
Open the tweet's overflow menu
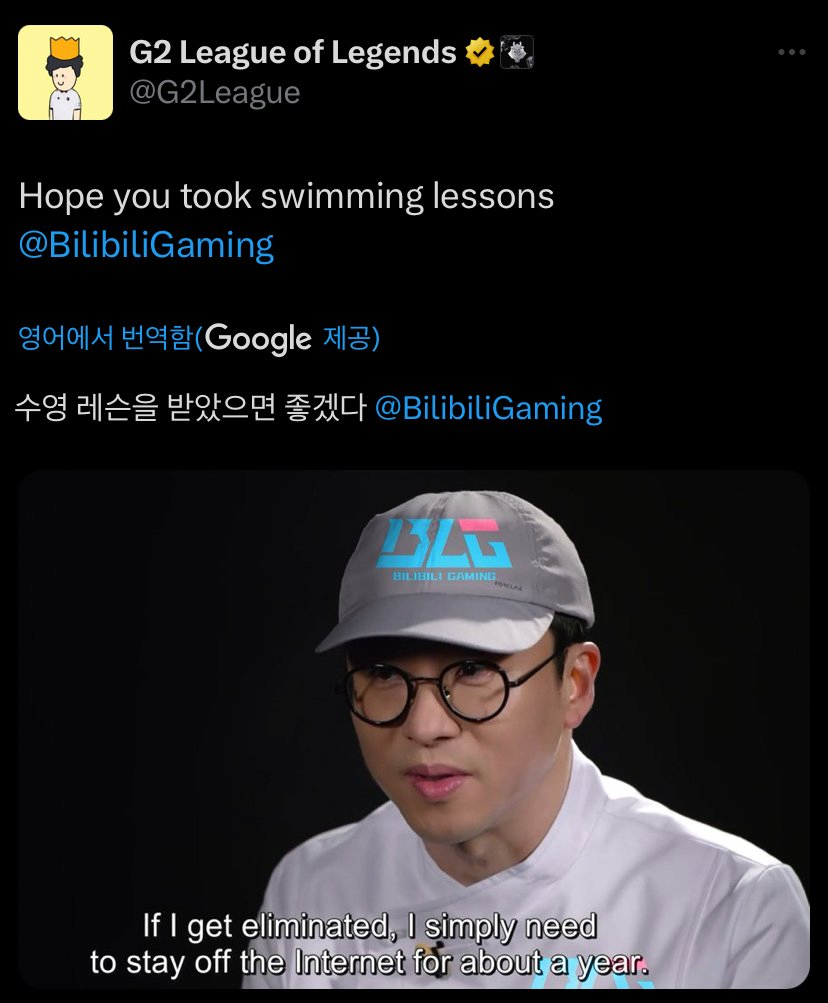(x=791, y=53)
